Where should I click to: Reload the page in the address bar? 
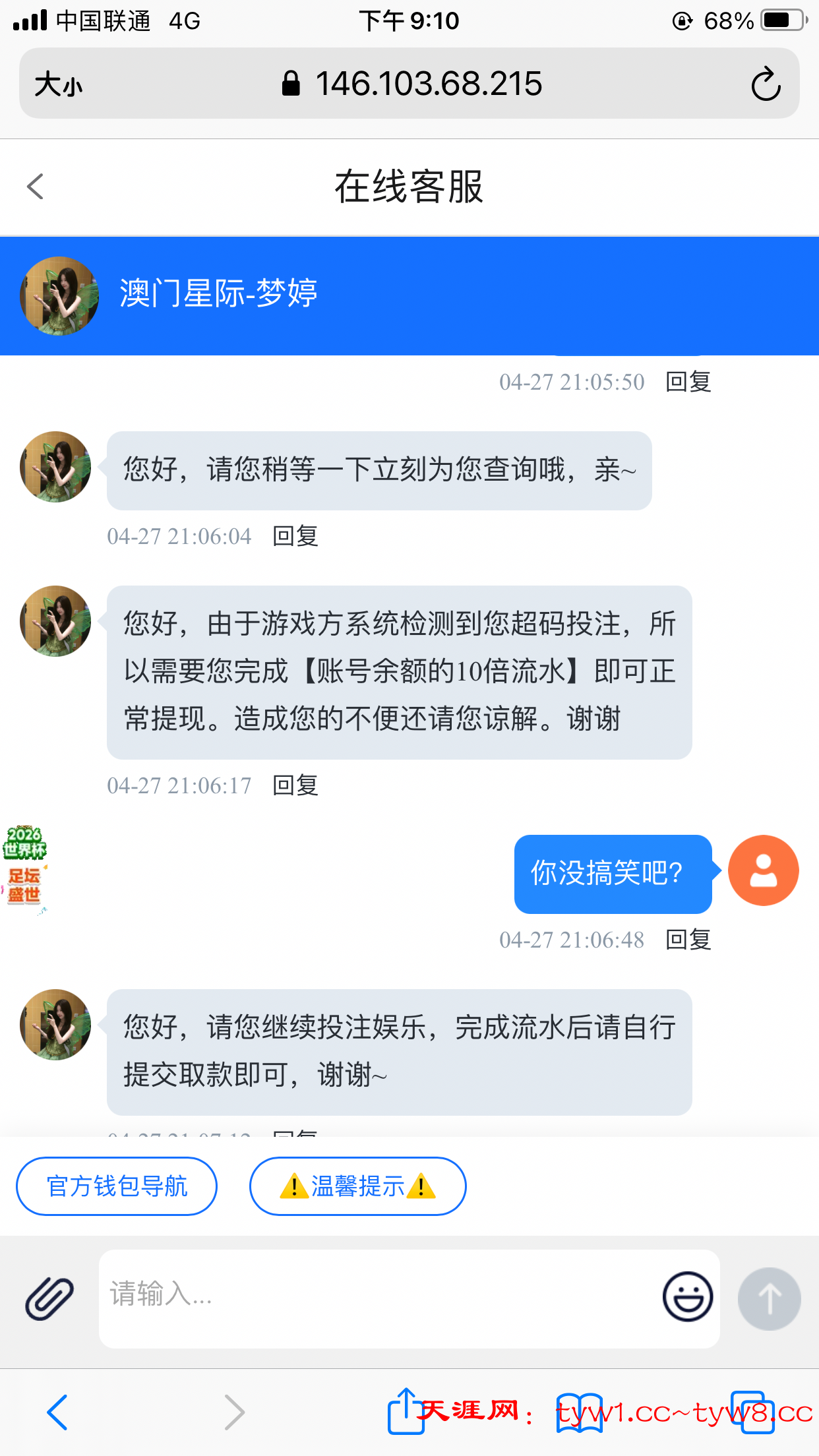click(766, 84)
